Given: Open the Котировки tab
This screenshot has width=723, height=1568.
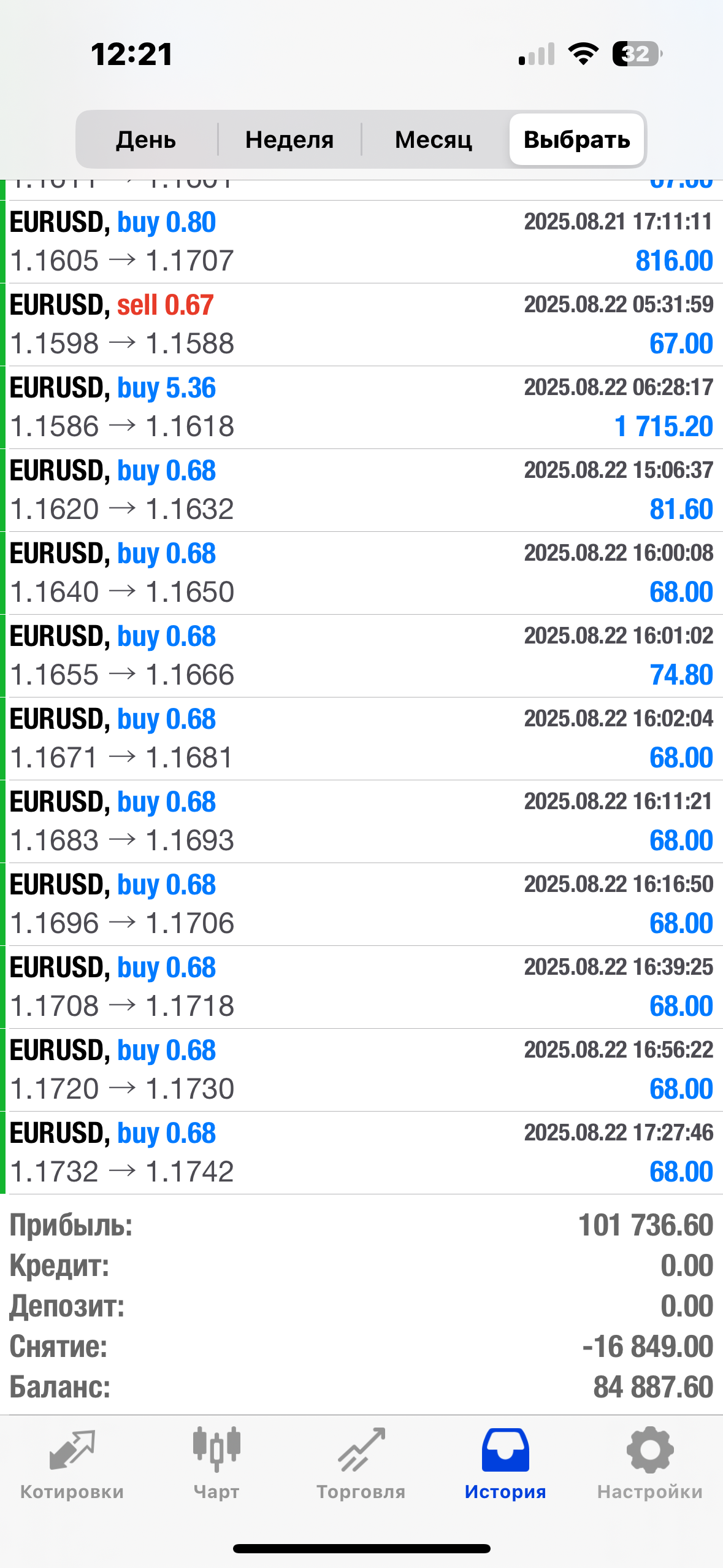Looking at the screenshot, I should (72, 1464).
